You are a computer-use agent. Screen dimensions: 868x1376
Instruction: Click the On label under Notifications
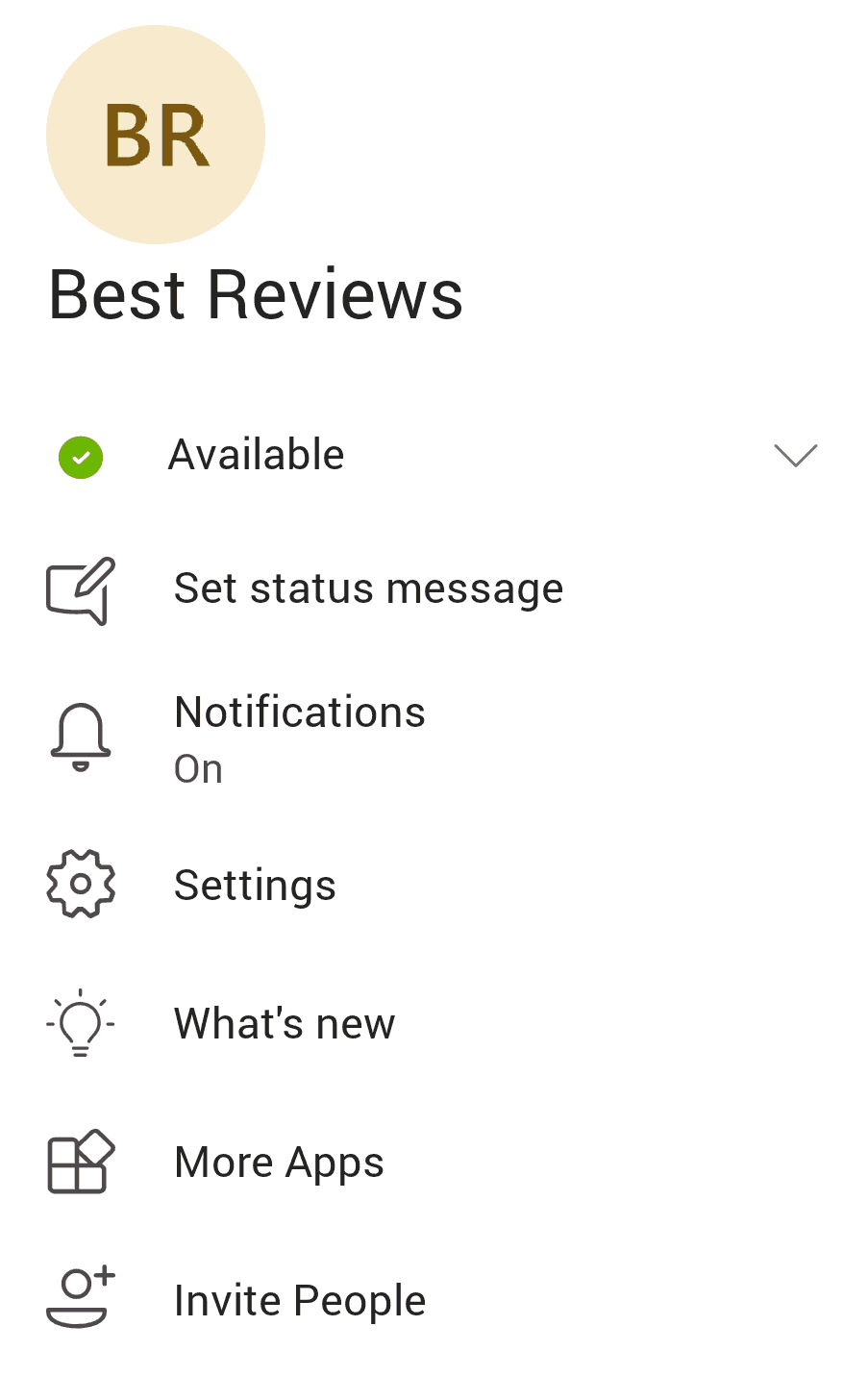(198, 767)
